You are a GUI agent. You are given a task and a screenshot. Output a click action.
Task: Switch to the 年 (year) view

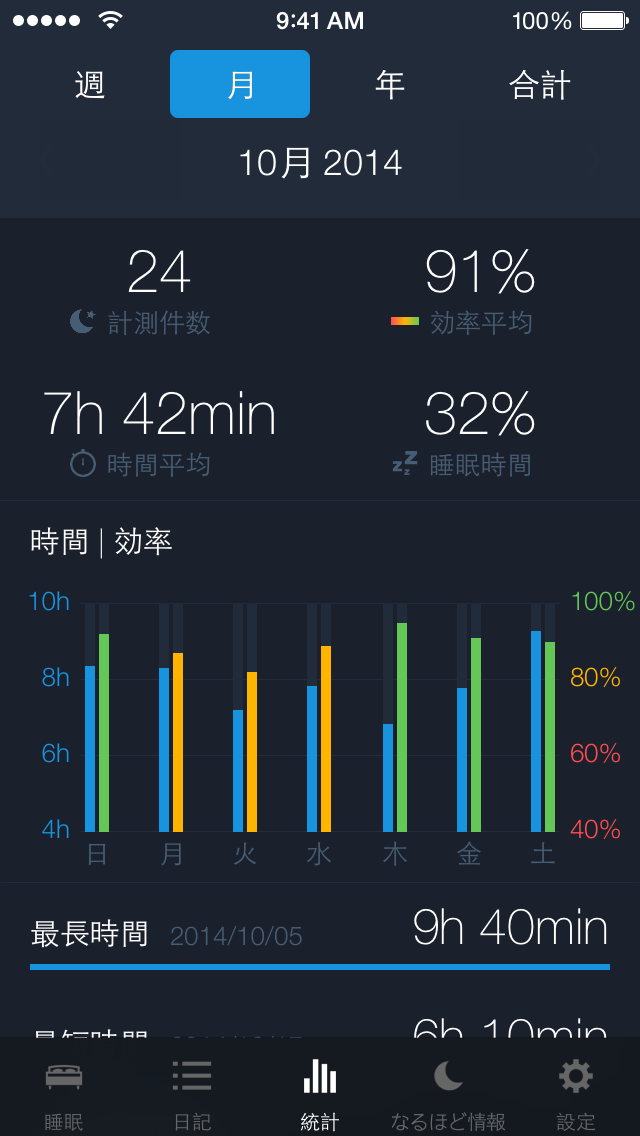(390, 84)
